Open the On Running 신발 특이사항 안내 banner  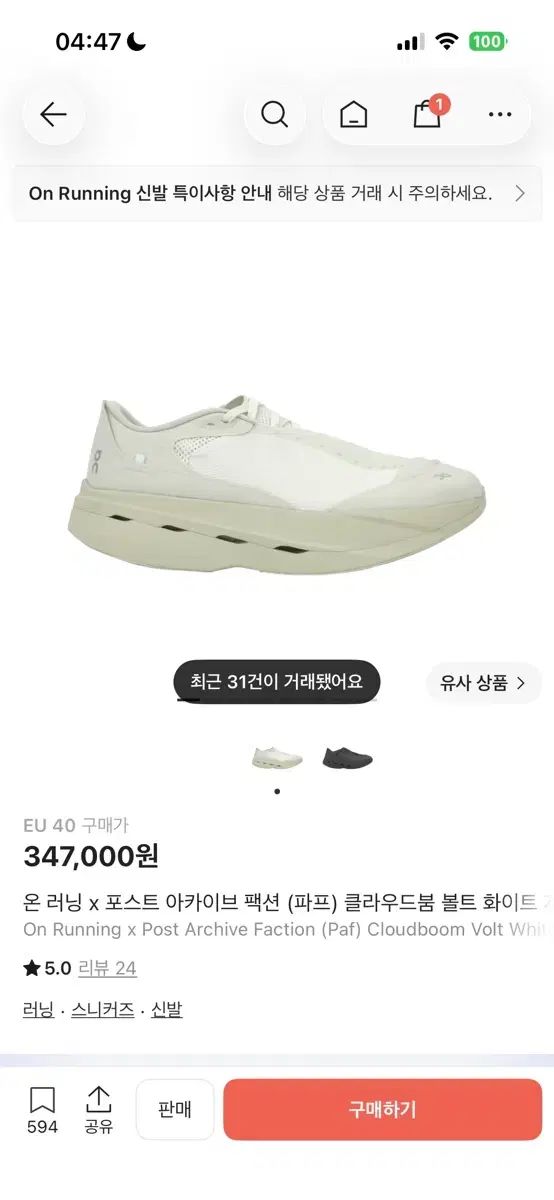(277, 194)
